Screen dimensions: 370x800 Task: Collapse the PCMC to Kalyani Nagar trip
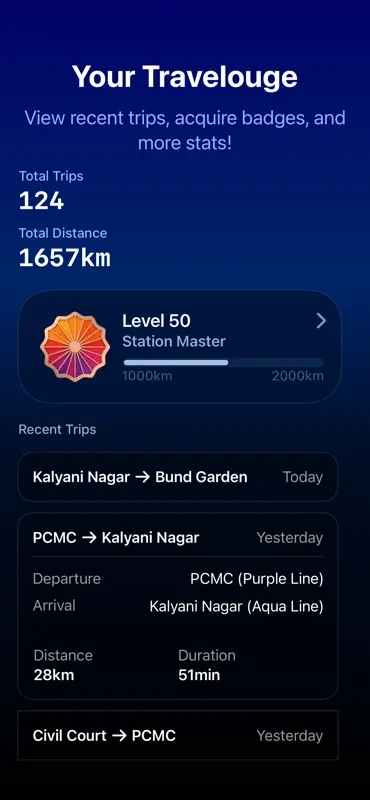pyautogui.click(x=178, y=538)
